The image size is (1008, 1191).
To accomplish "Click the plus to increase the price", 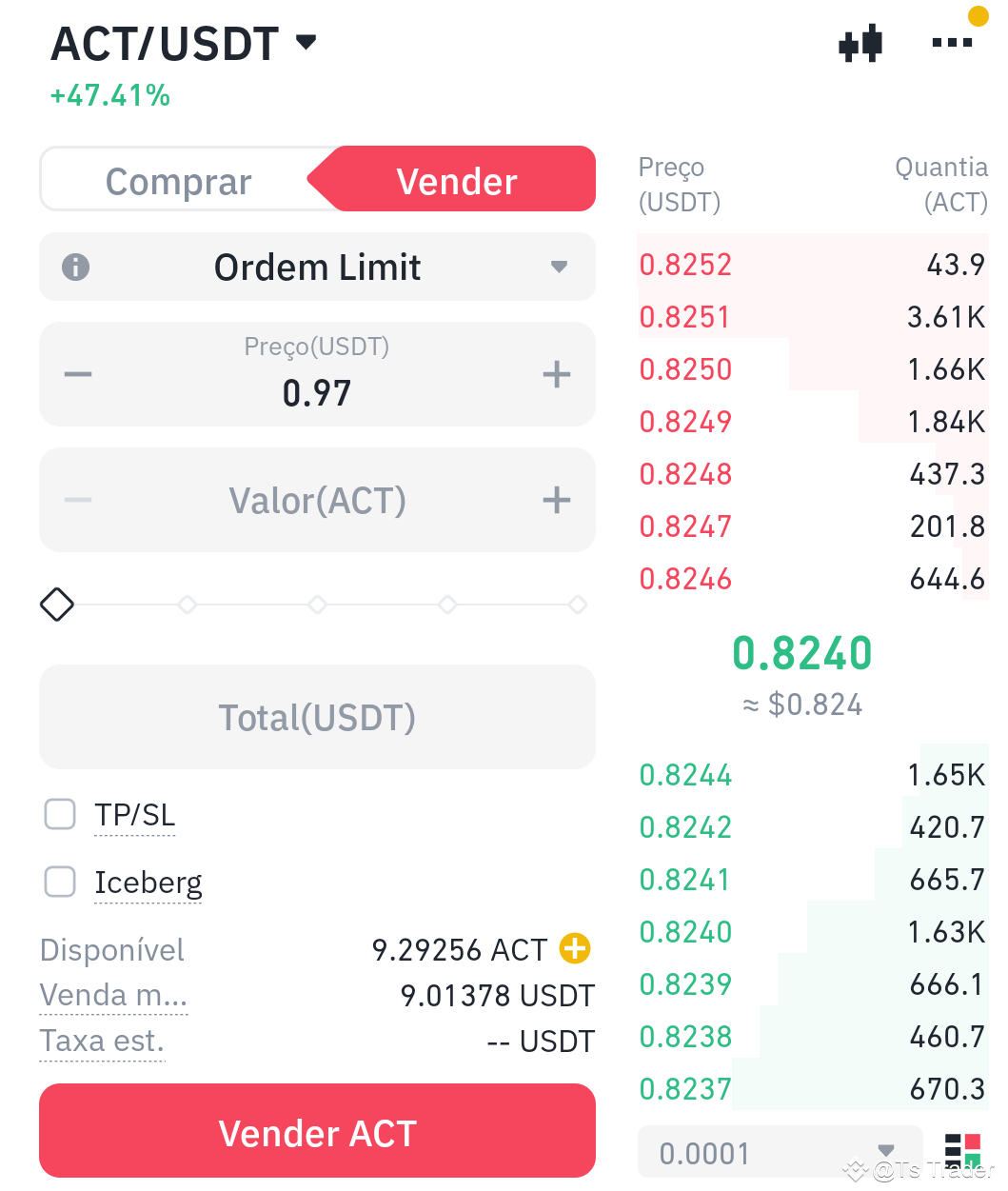I will pos(557,374).
